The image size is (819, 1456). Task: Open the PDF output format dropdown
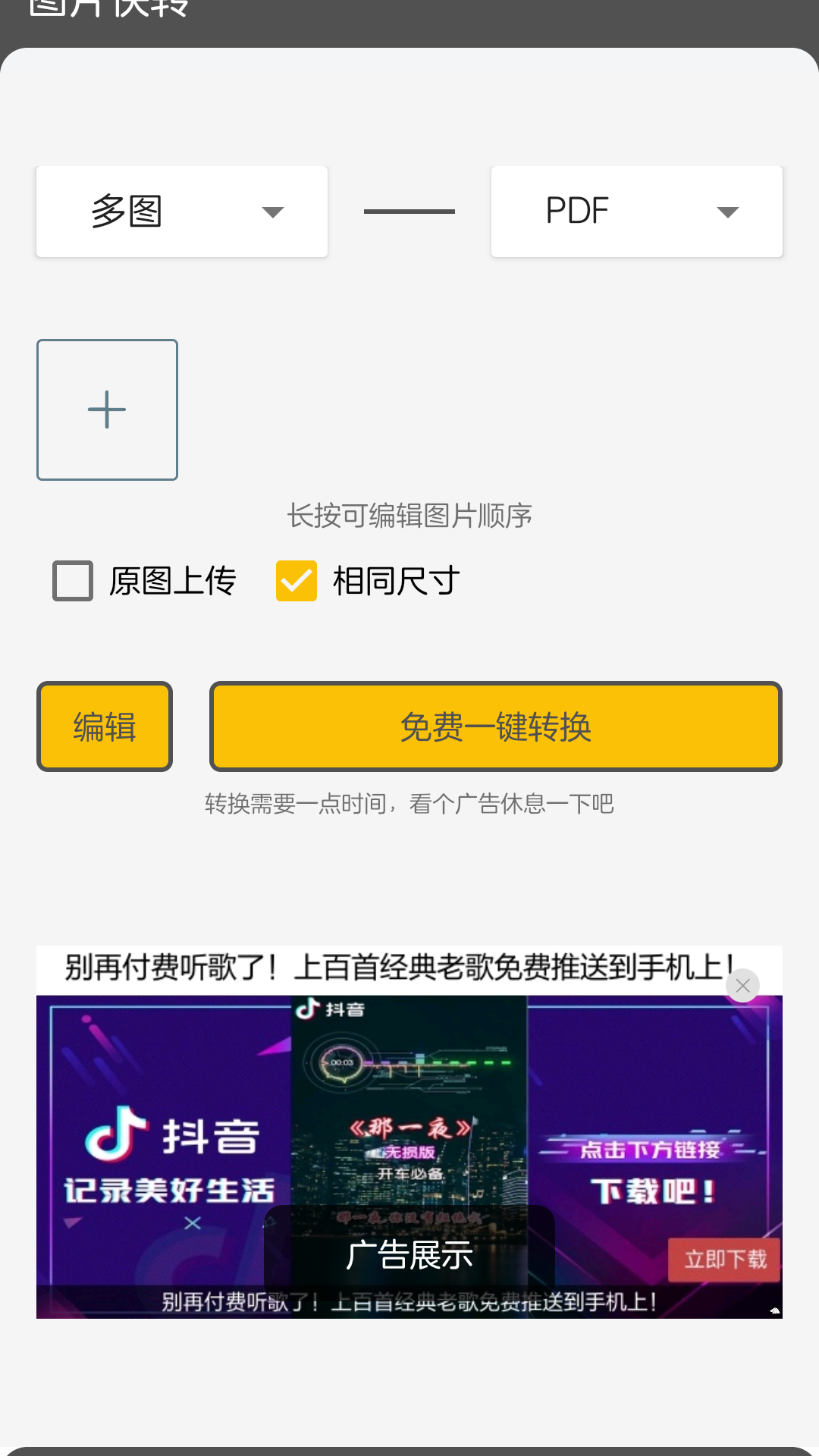(x=636, y=211)
